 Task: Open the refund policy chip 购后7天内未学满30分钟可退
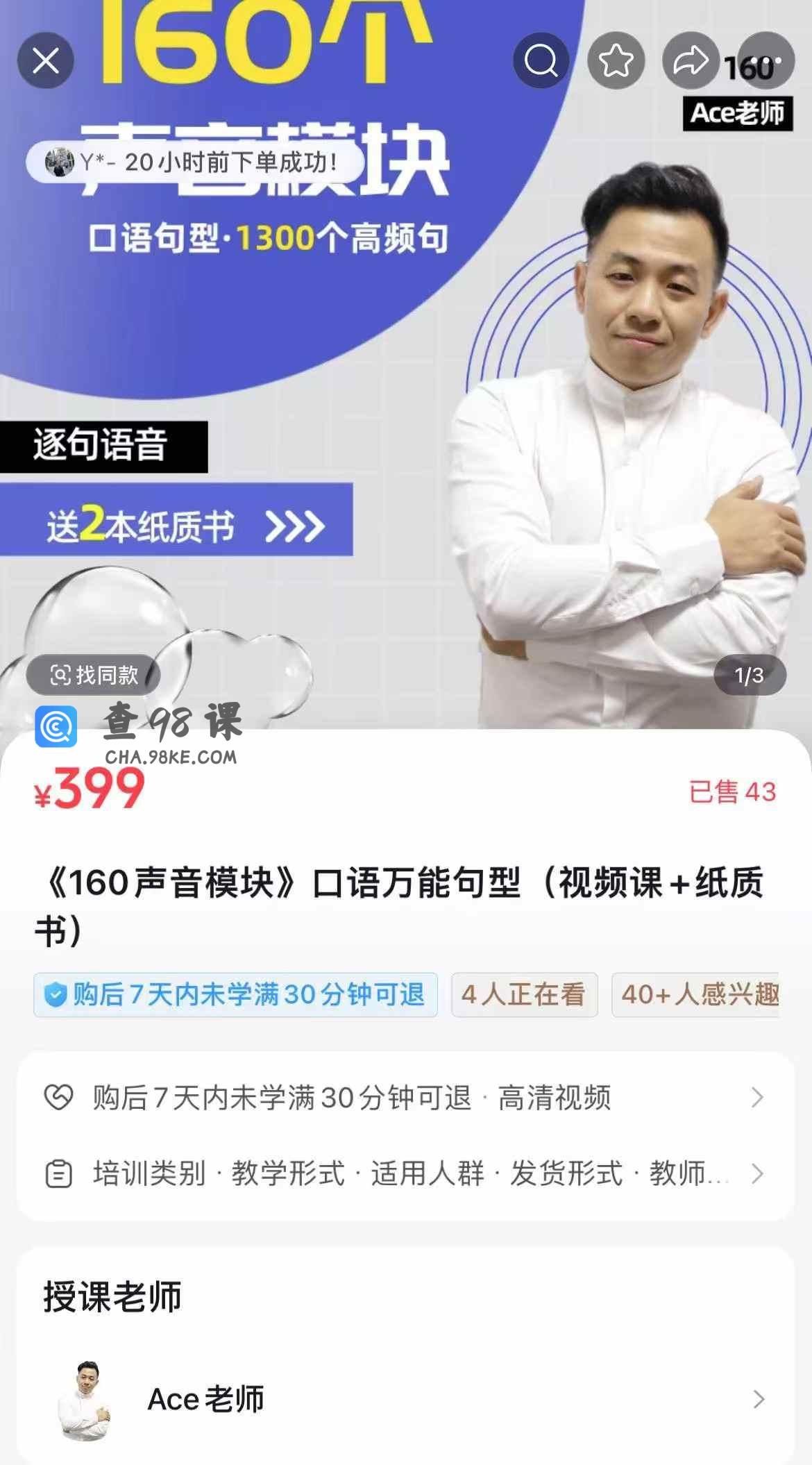pyautogui.click(x=235, y=995)
